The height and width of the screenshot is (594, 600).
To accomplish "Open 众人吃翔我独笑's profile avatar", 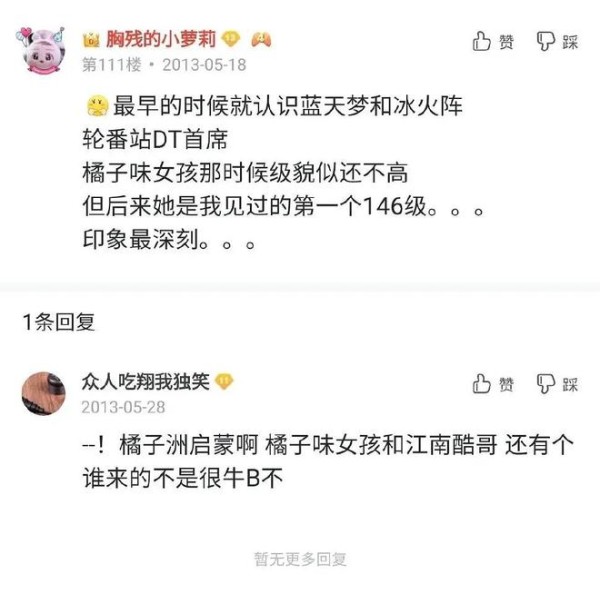I will [x=43, y=393].
